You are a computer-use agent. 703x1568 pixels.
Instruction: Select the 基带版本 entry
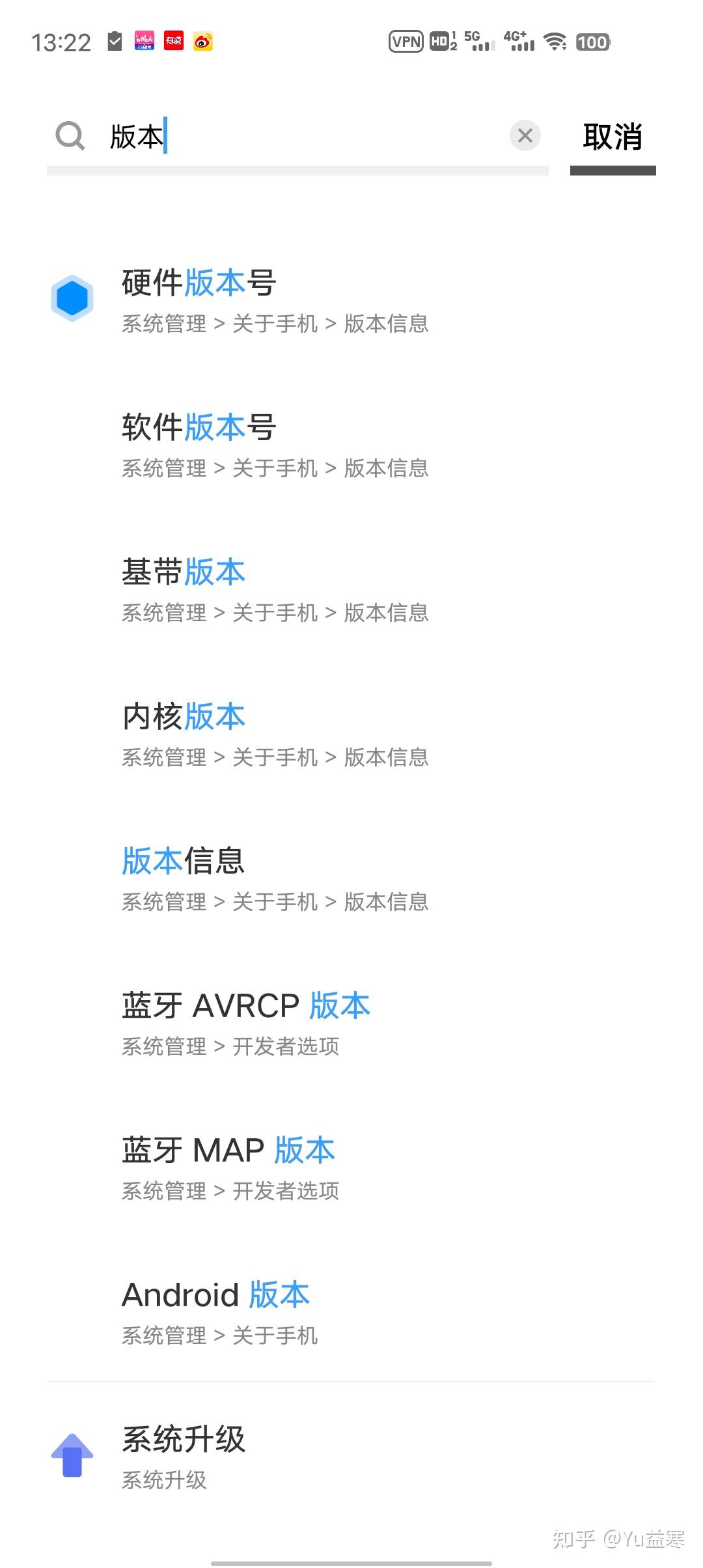point(184,572)
